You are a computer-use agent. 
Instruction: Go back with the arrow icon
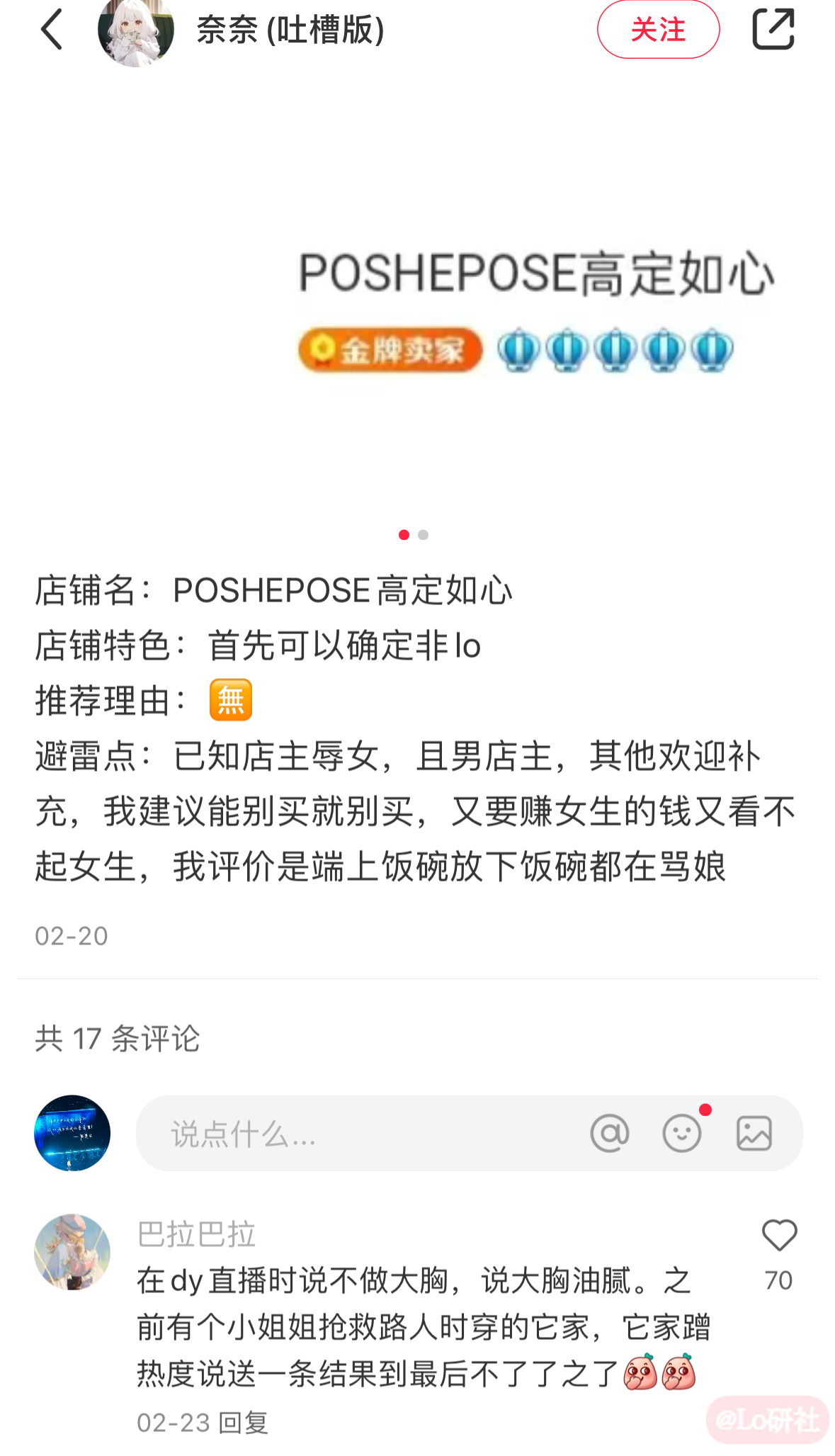(52, 30)
